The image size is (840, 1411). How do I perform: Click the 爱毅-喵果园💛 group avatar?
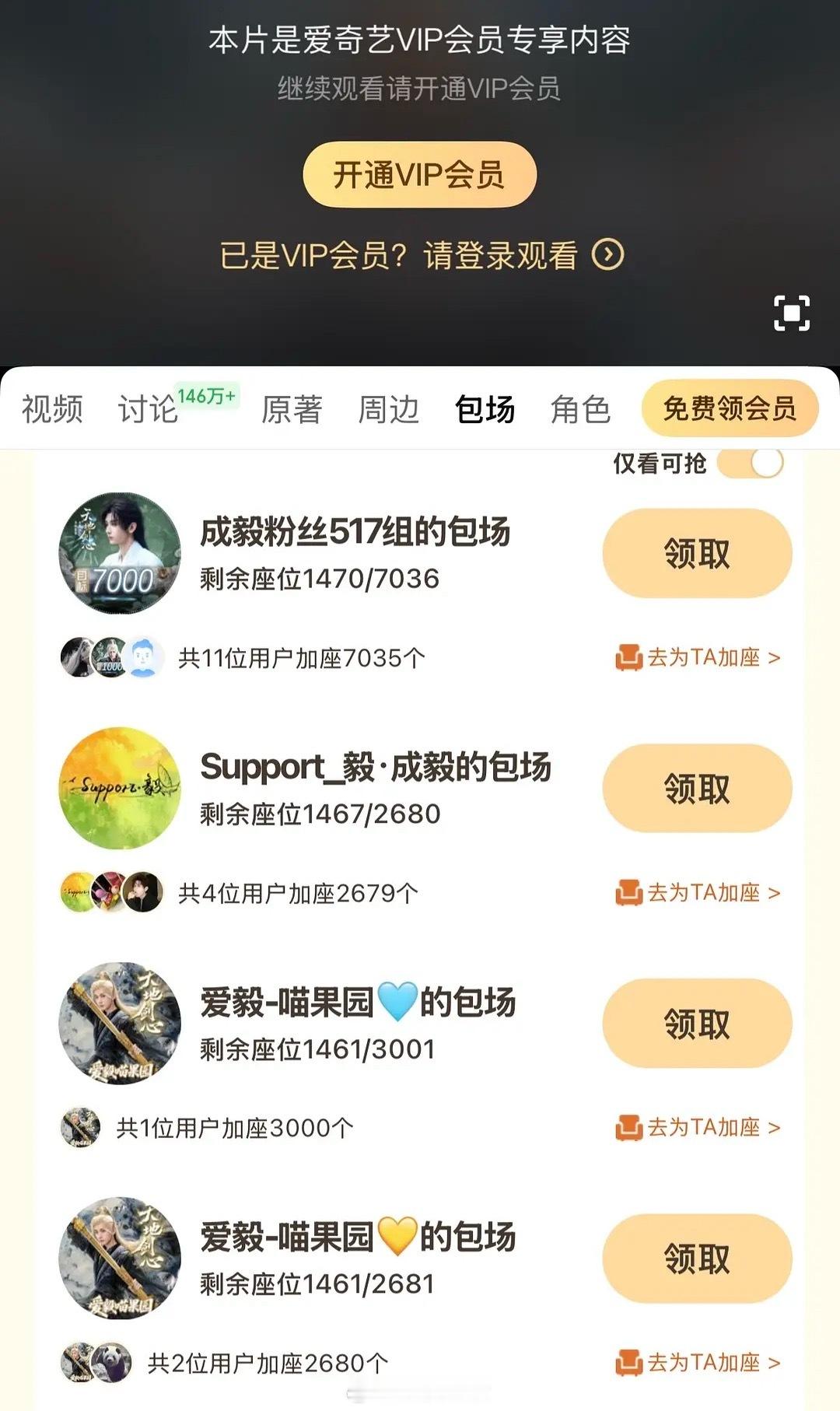[x=121, y=1258]
